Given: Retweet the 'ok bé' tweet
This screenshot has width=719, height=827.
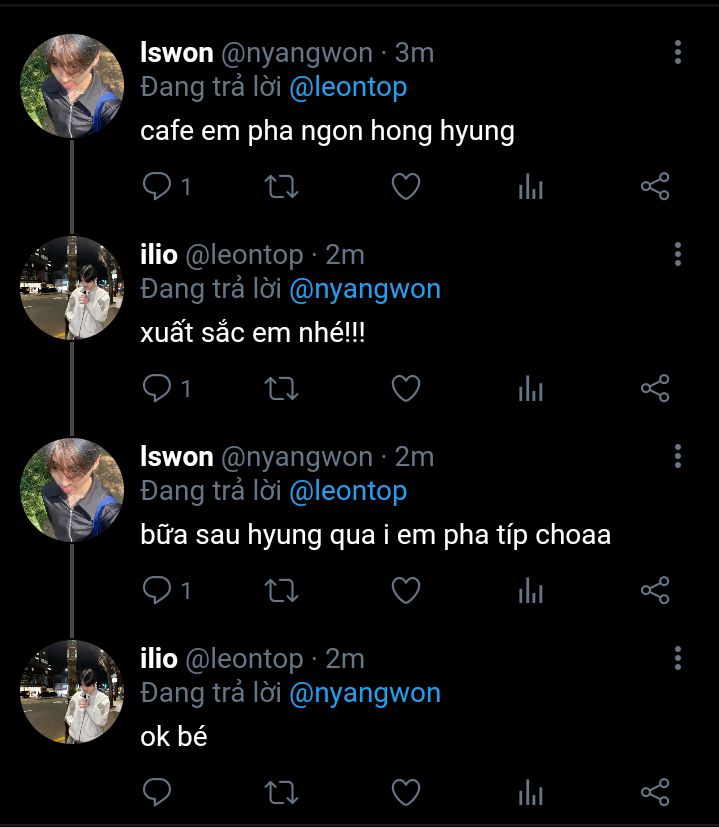Looking at the screenshot, I should (x=281, y=793).
